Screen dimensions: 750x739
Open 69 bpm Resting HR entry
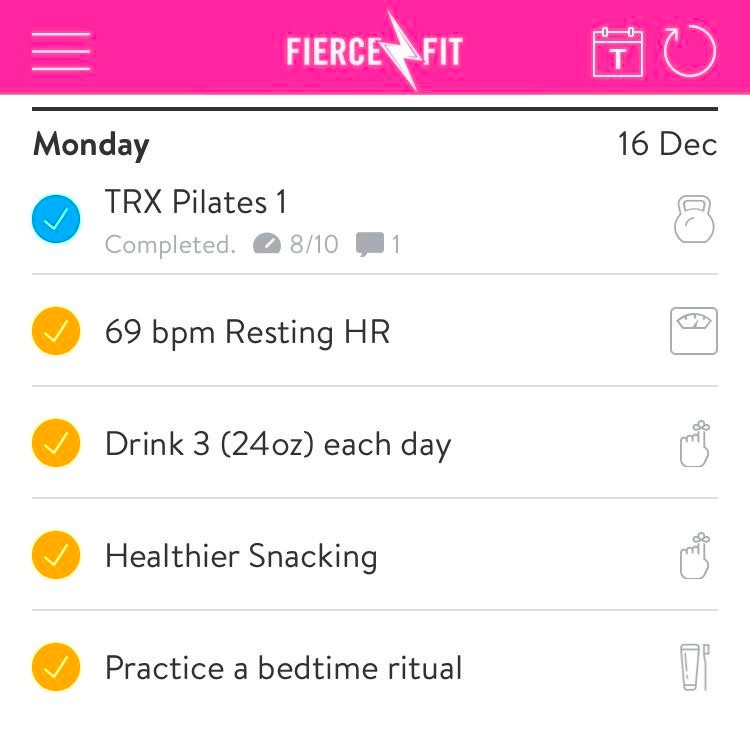point(247,332)
